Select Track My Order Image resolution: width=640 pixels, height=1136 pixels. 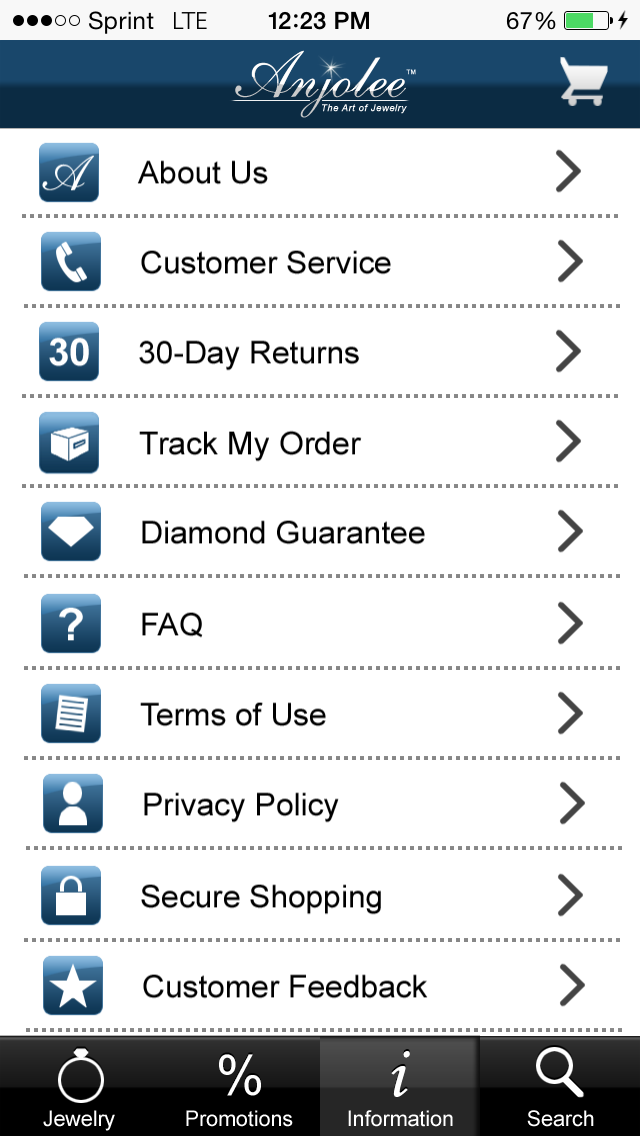(x=320, y=441)
